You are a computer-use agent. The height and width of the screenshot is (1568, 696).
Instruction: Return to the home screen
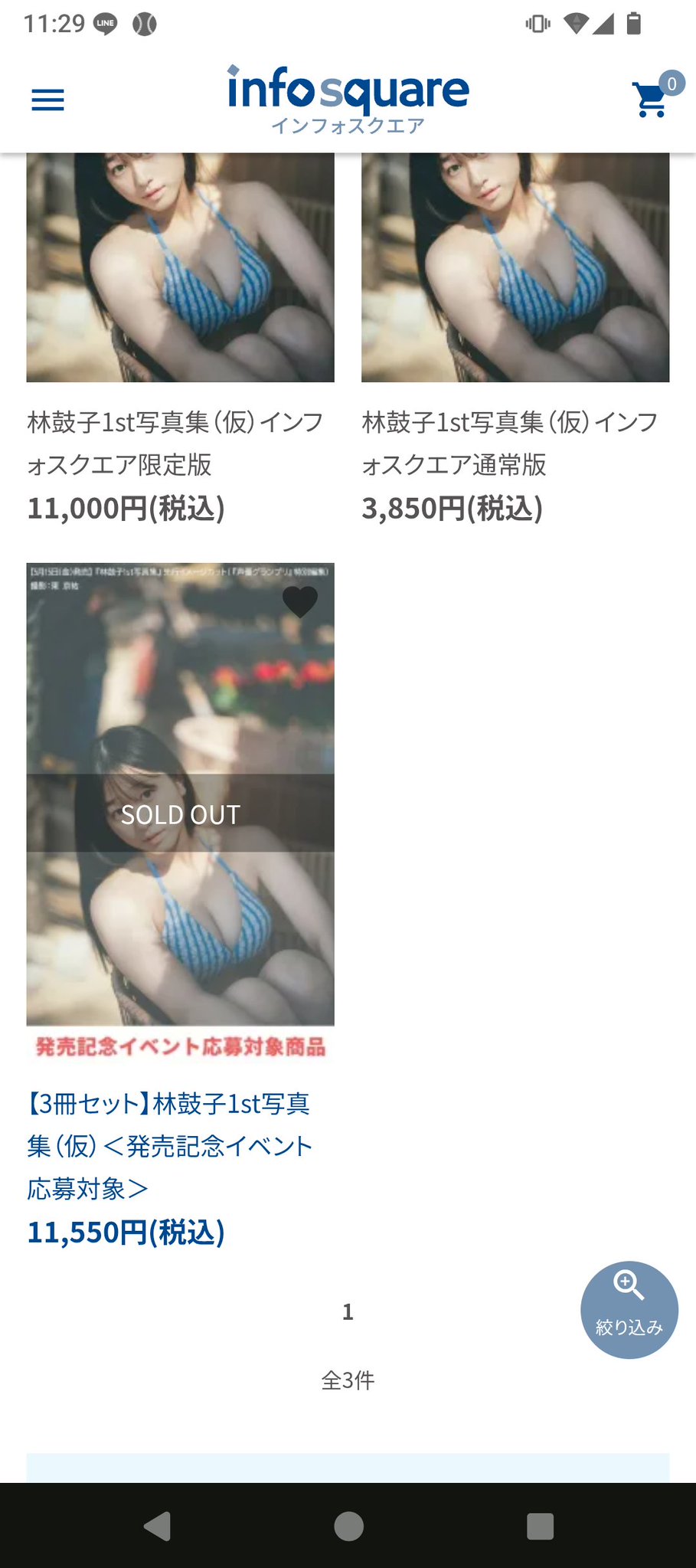pos(348,1526)
